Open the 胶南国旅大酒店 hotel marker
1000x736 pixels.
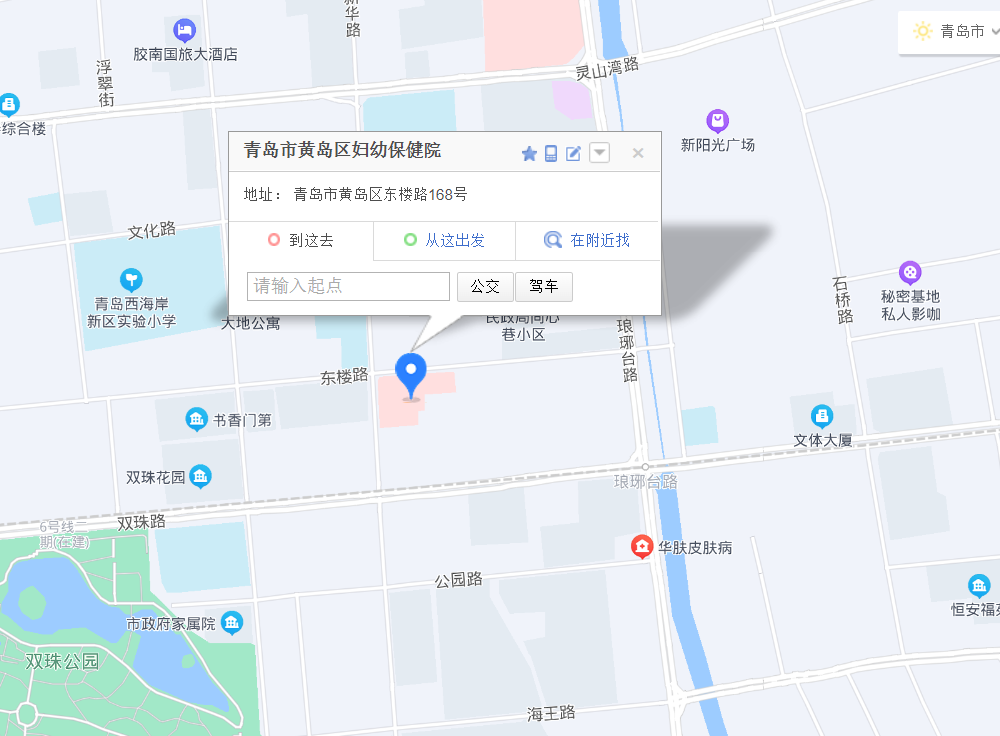pos(184,31)
